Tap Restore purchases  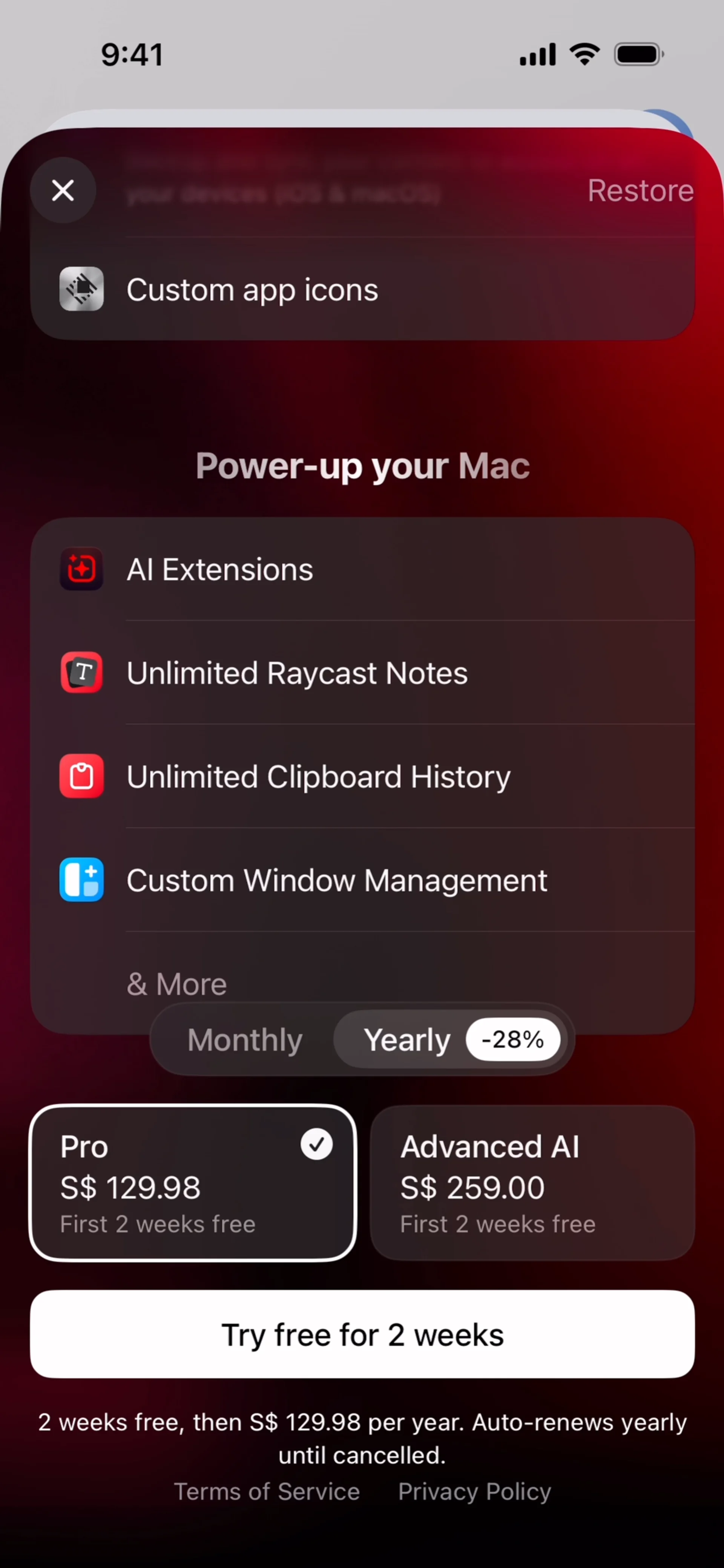click(x=640, y=190)
